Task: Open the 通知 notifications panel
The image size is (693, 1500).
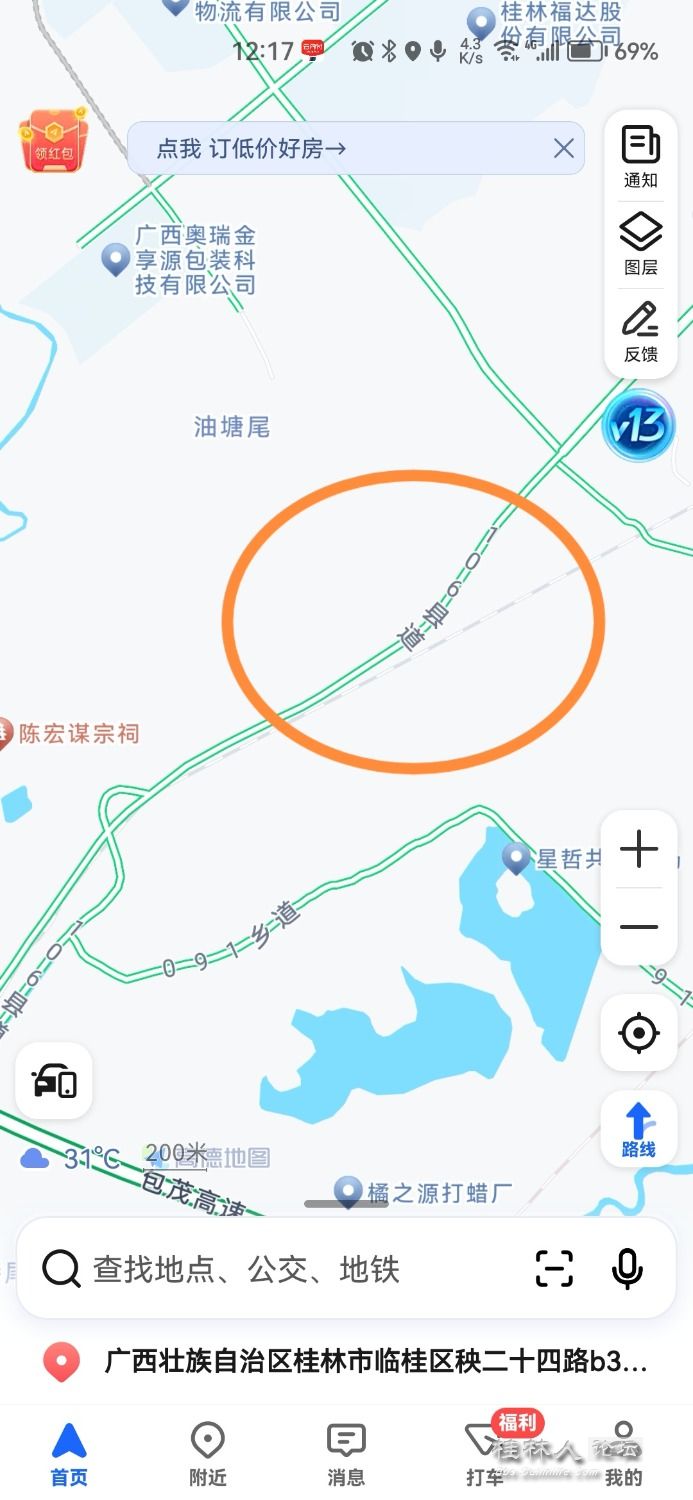Action: click(x=641, y=158)
